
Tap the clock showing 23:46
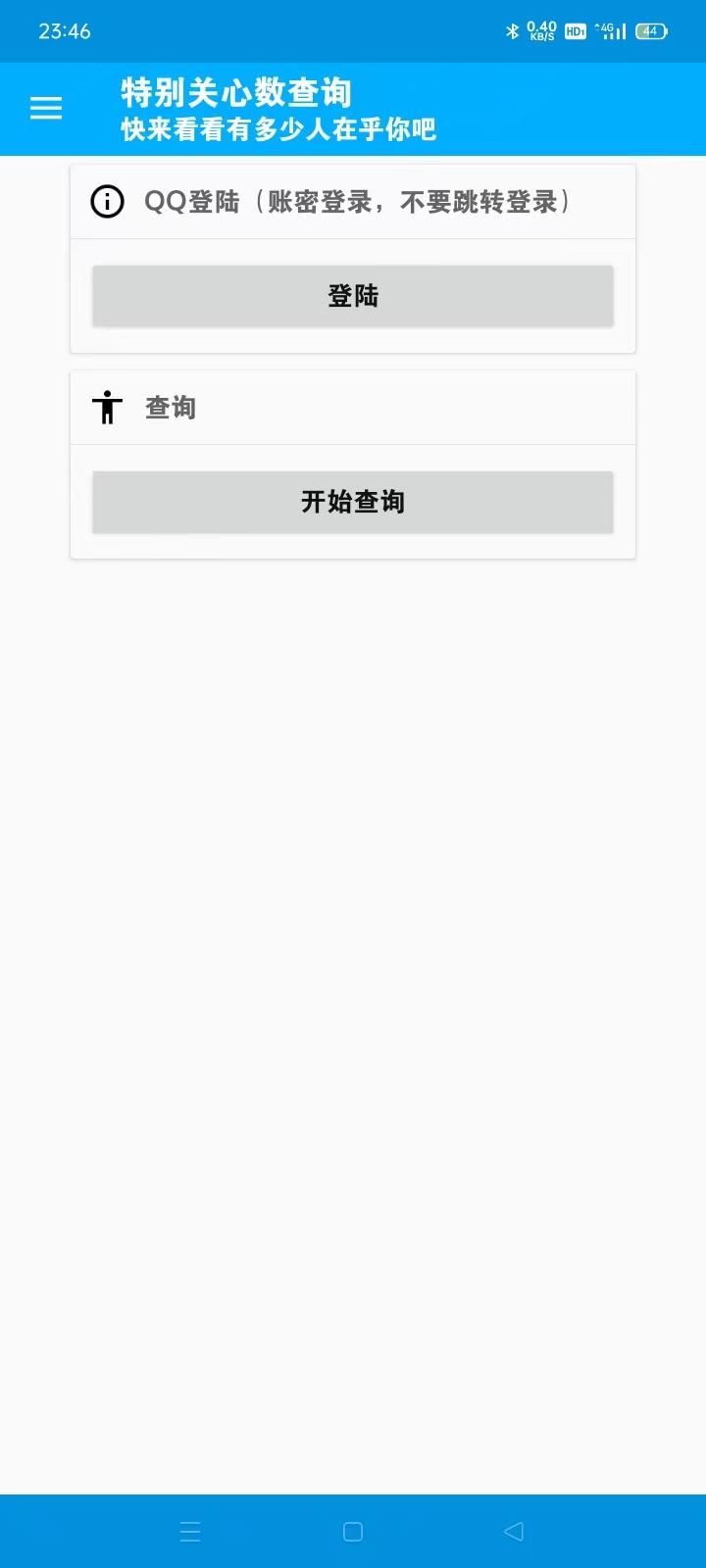63,30
